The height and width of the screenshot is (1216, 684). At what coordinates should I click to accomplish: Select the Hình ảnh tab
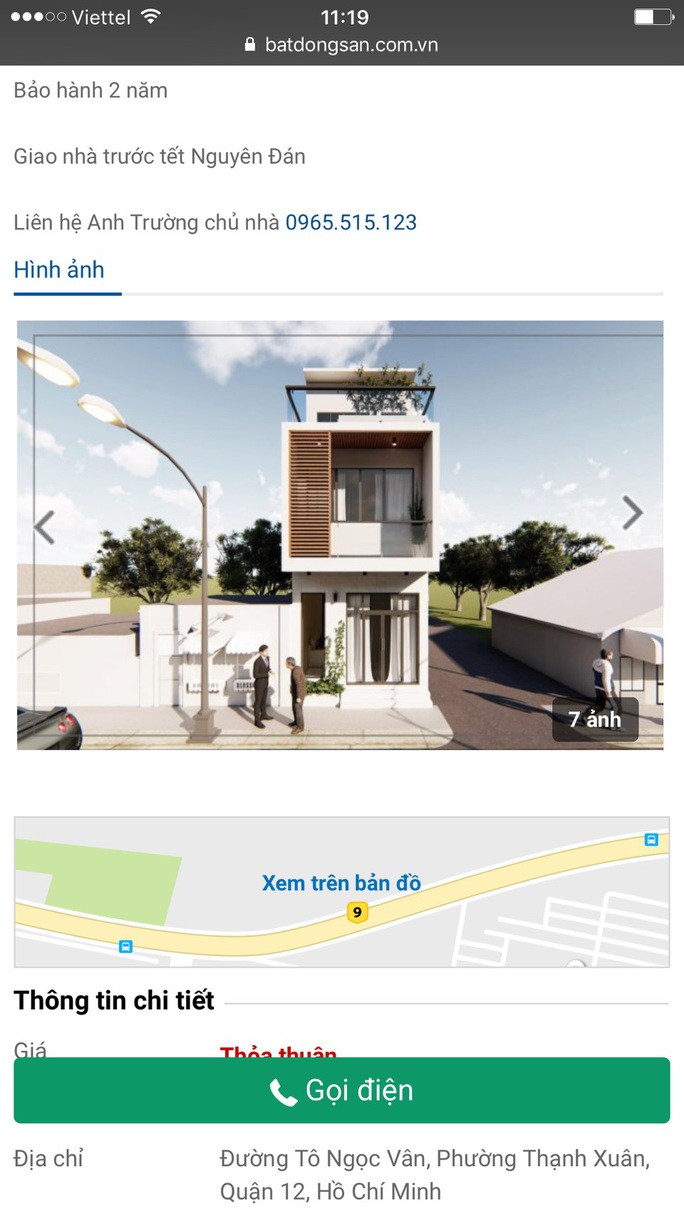(x=59, y=270)
